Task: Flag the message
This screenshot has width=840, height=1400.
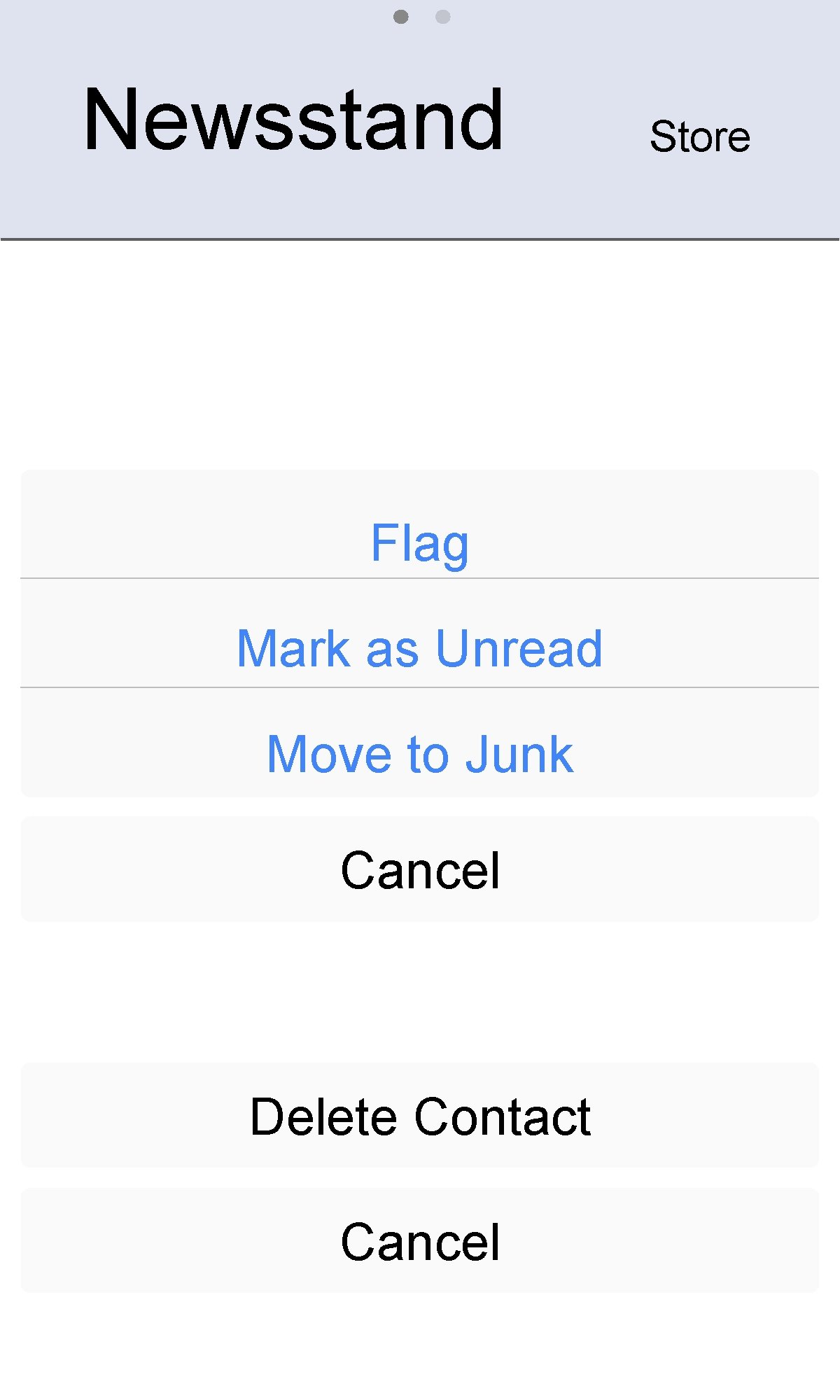Action: [x=420, y=543]
